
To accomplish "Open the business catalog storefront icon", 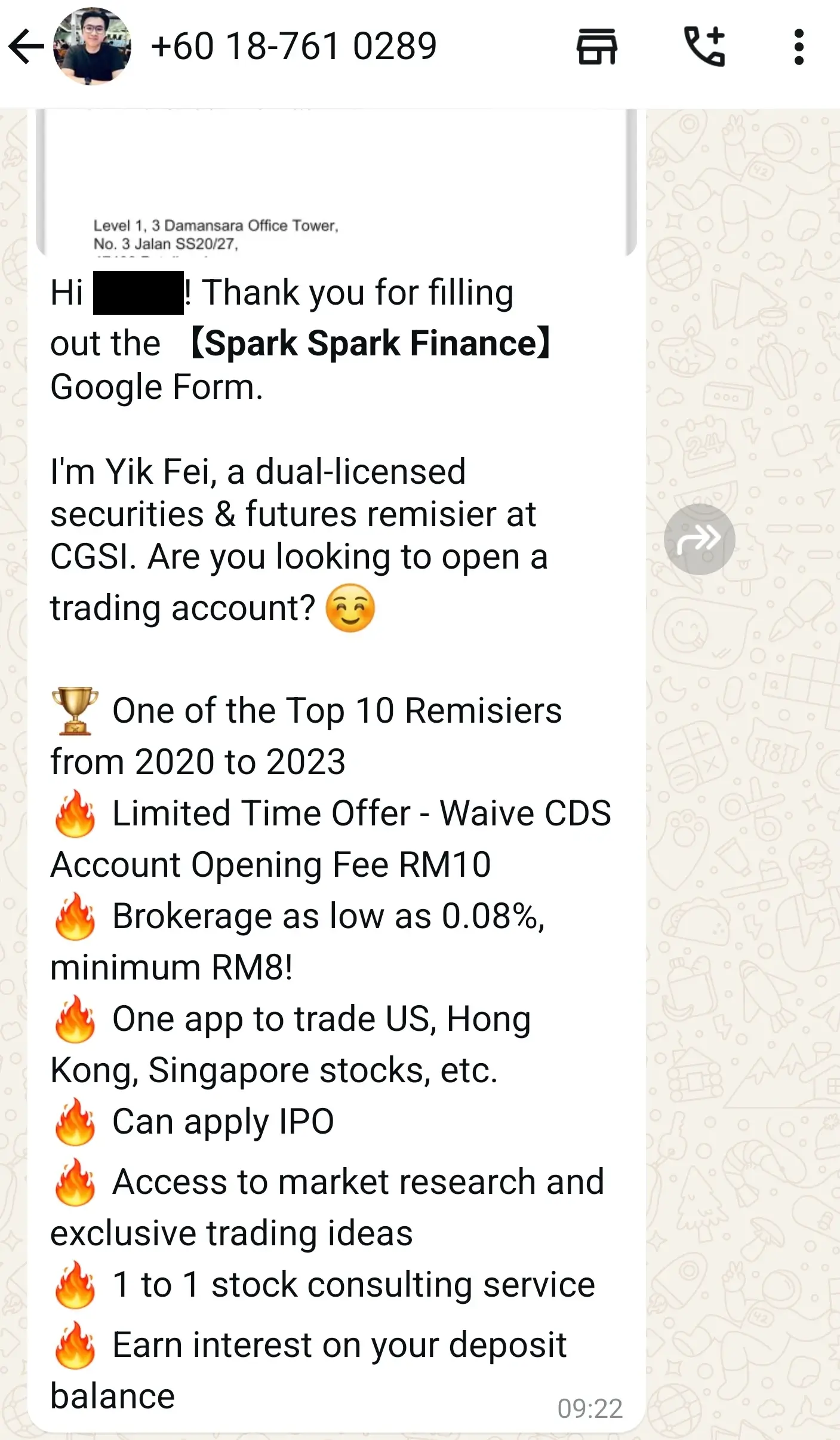I will (x=596, y=47).
